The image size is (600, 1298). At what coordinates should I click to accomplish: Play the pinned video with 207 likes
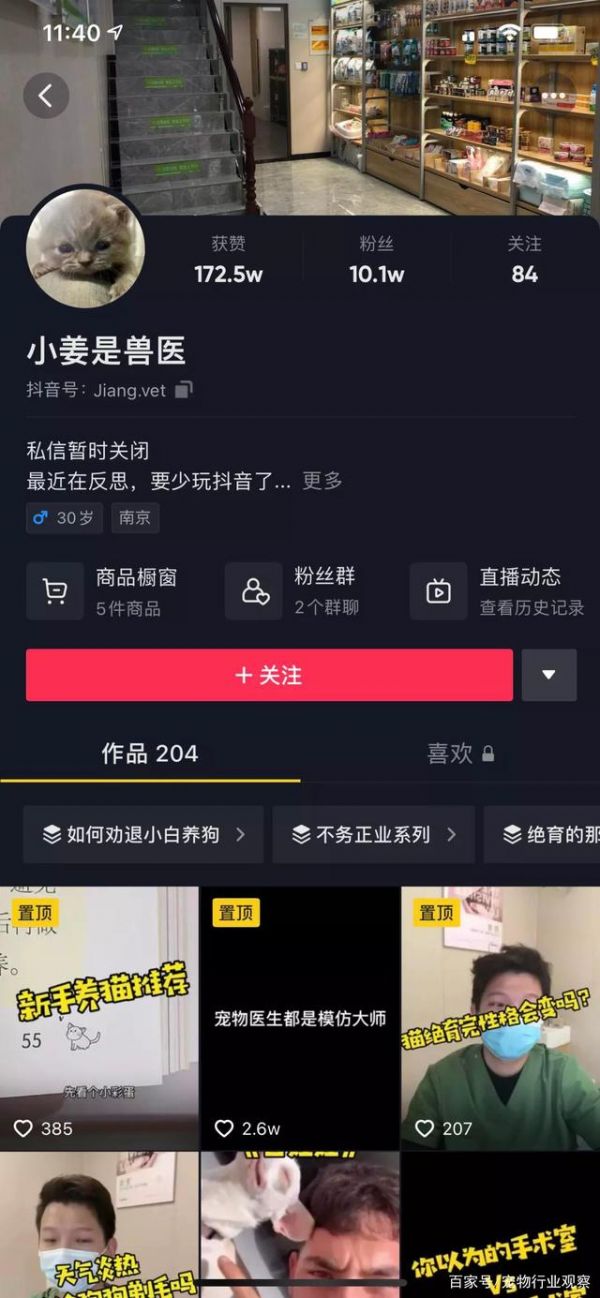[x=500, y=1018]
